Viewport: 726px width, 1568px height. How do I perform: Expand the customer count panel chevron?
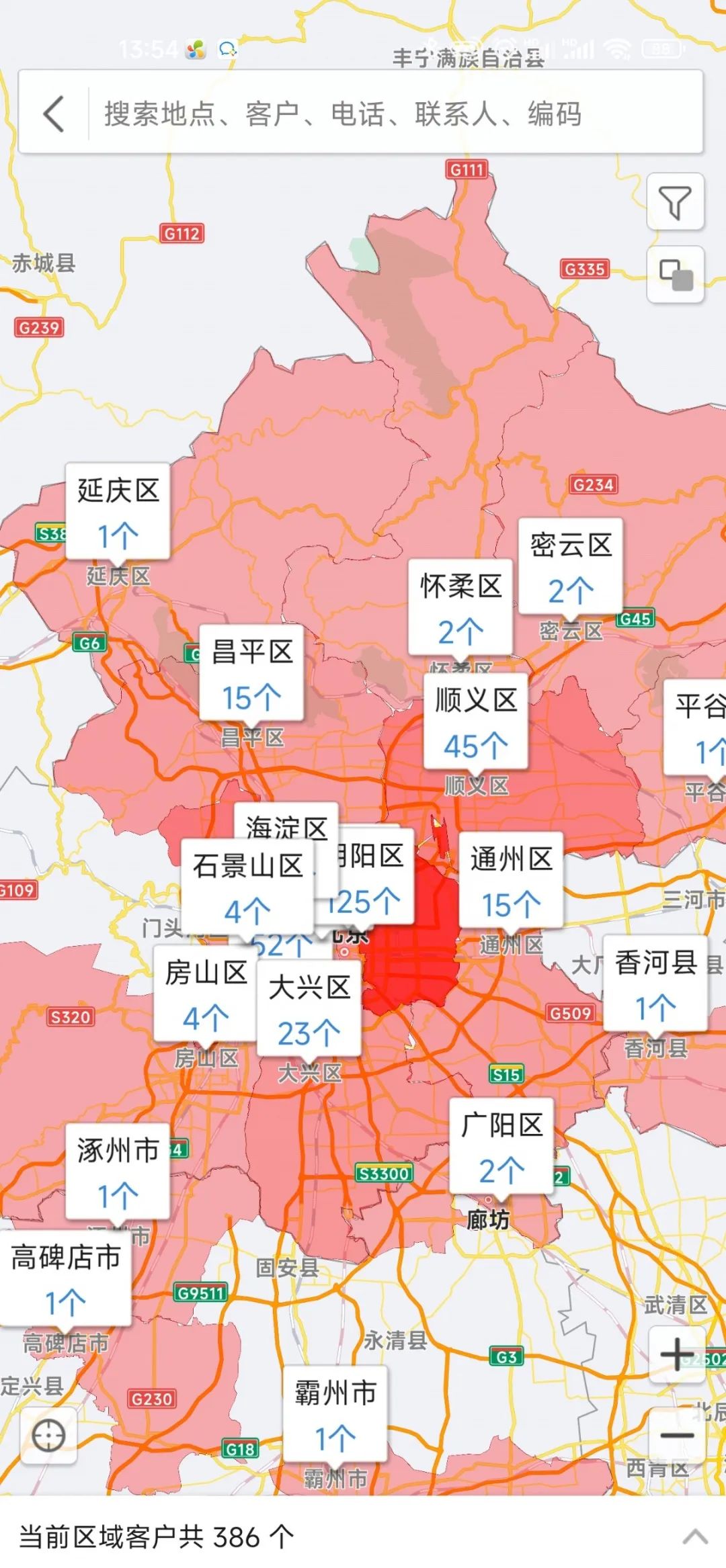point(695,1536)
